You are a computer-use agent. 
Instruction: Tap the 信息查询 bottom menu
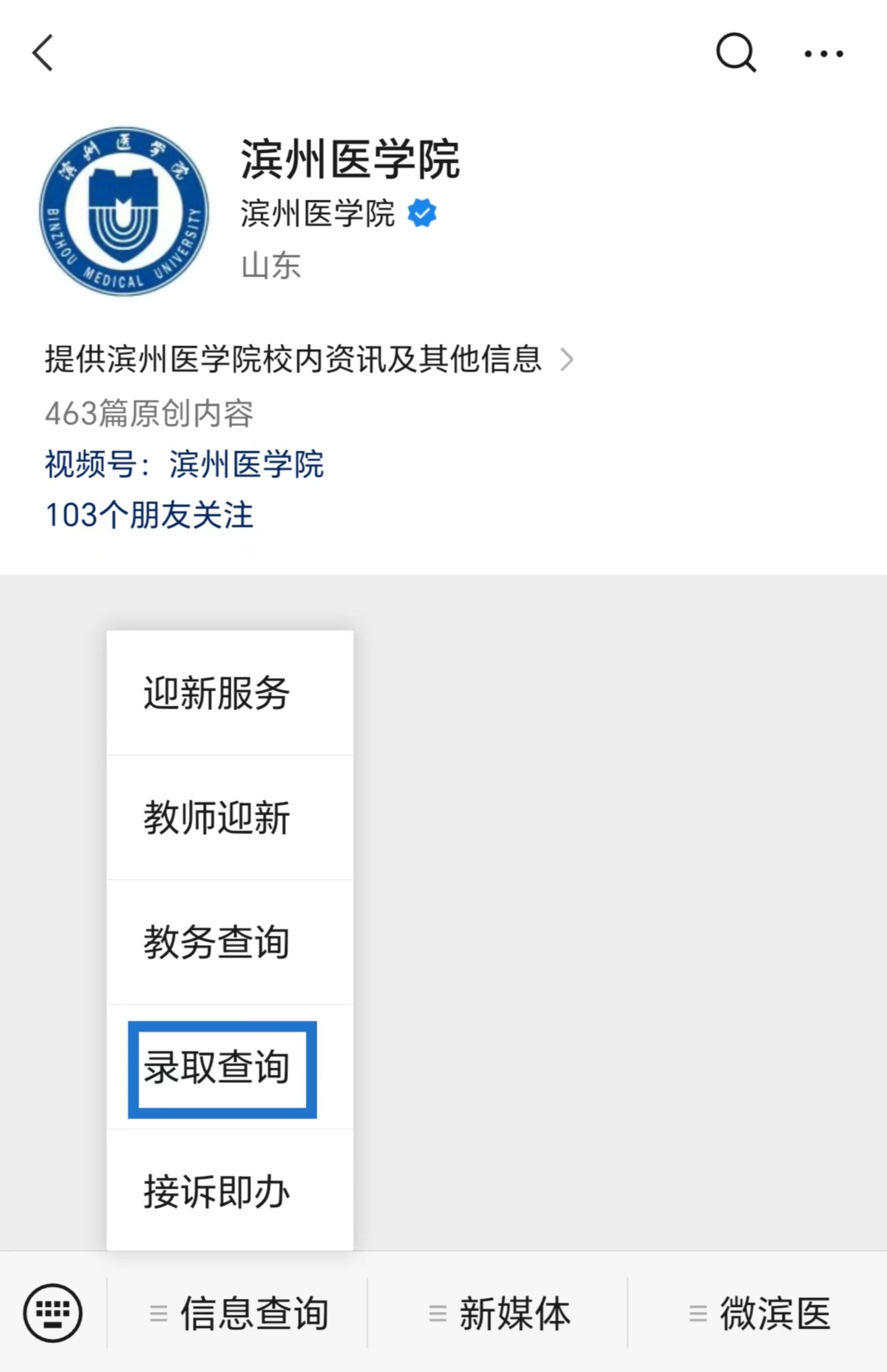pyautogui.click(x=237, y=1313)
